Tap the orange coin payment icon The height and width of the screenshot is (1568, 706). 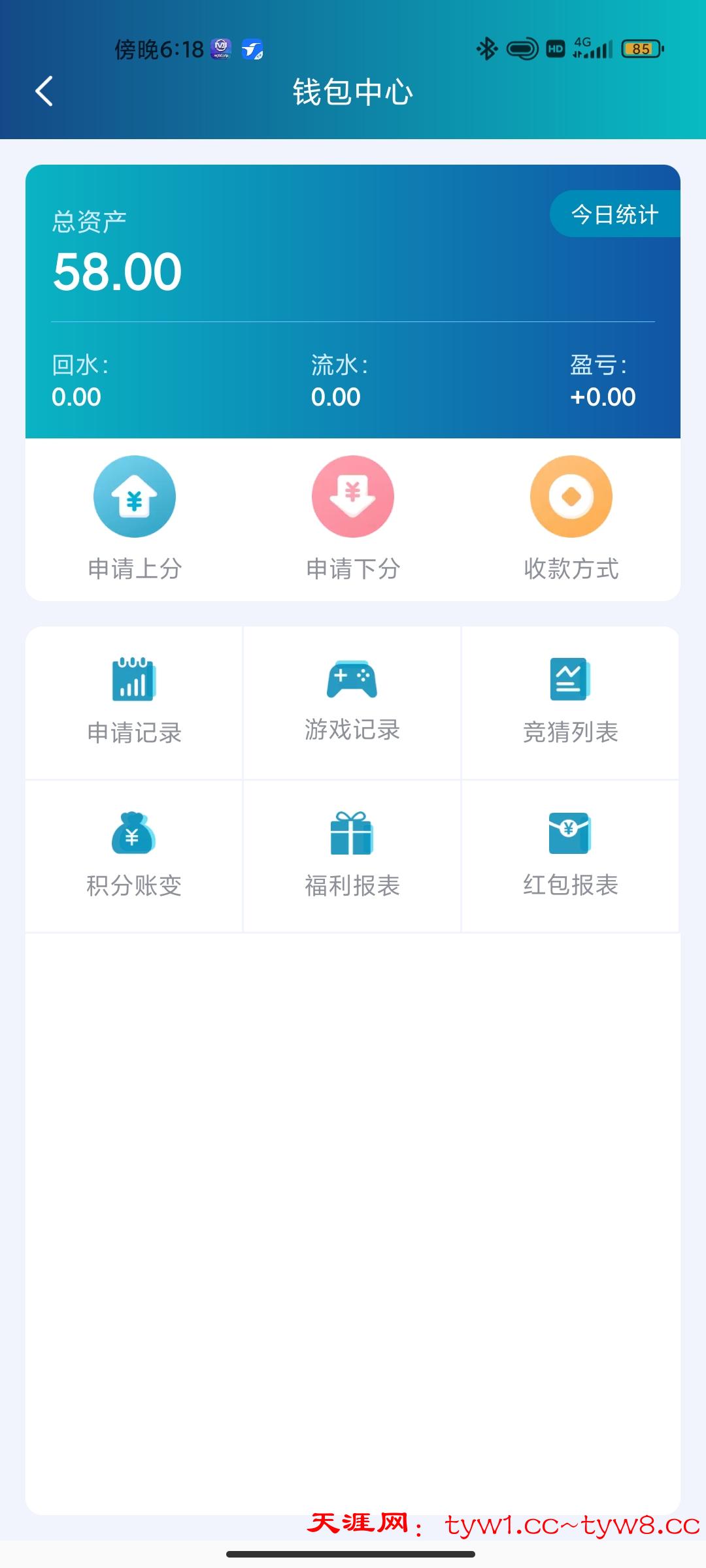(x=571, y=497)
